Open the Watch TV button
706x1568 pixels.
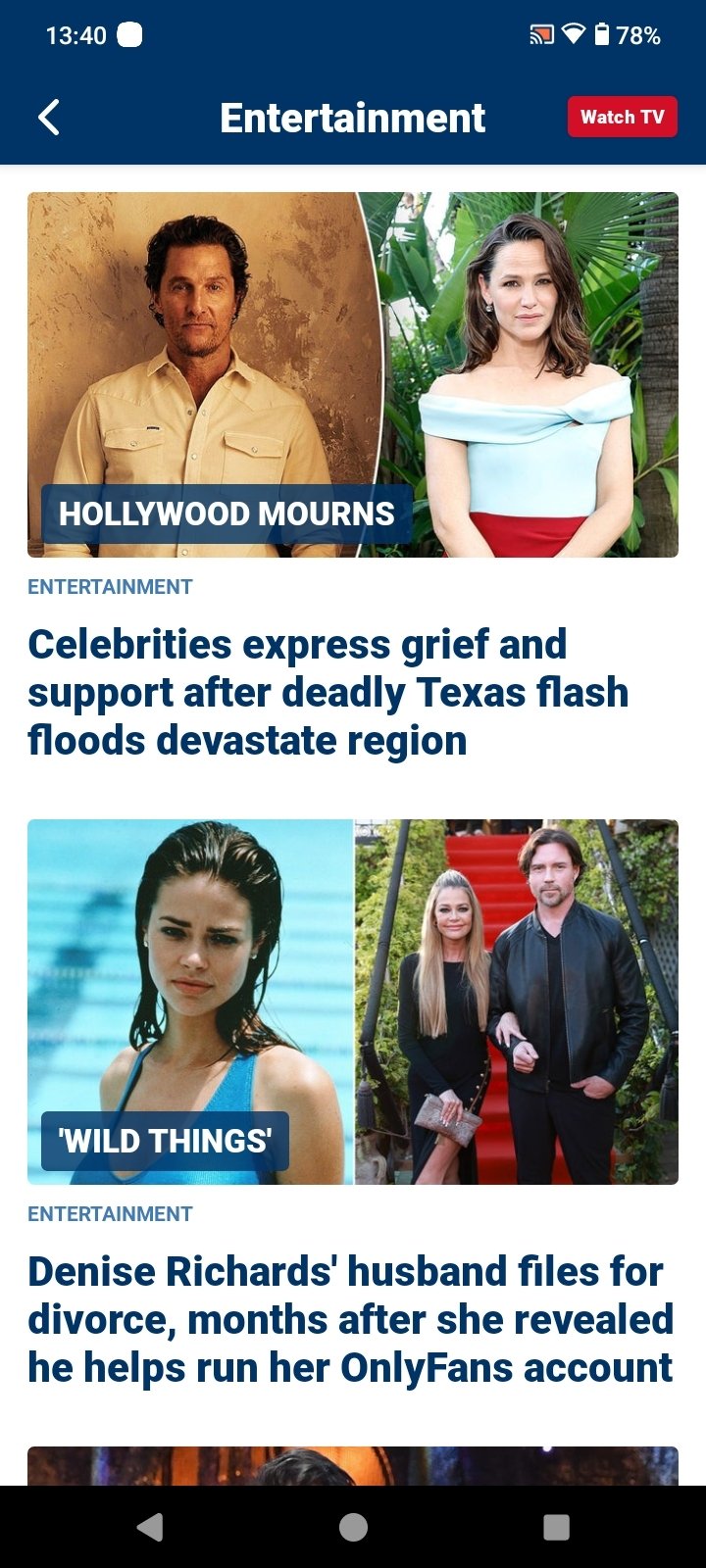point(623,118)
